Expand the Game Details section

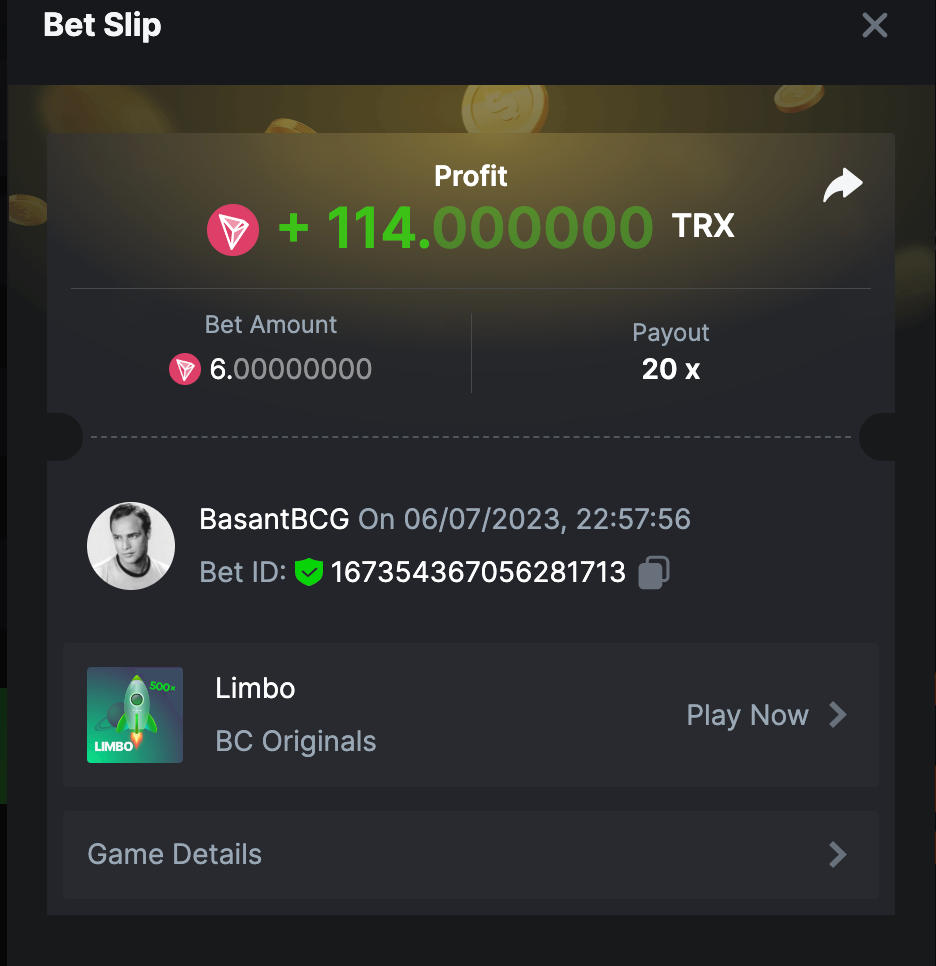coord(470,854)
